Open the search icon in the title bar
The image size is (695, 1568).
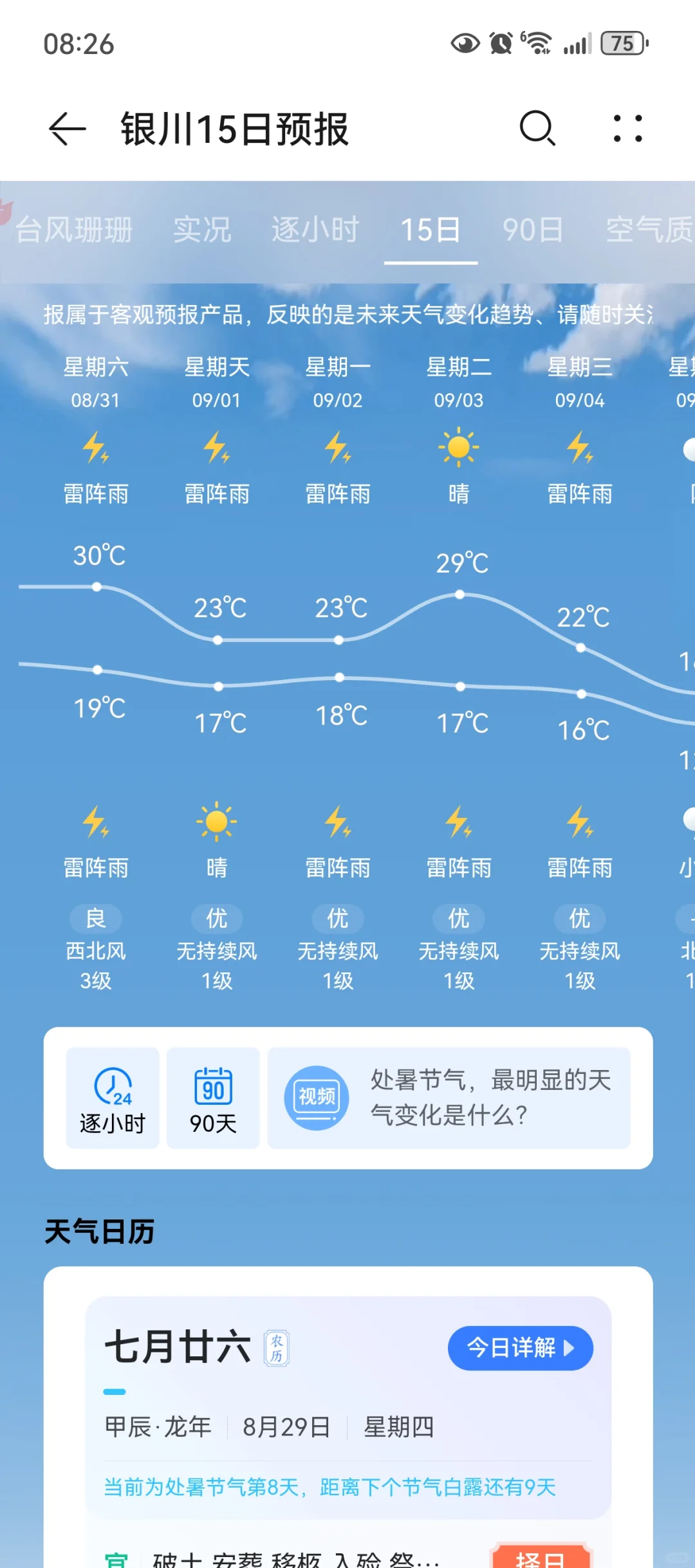(539, 129)
